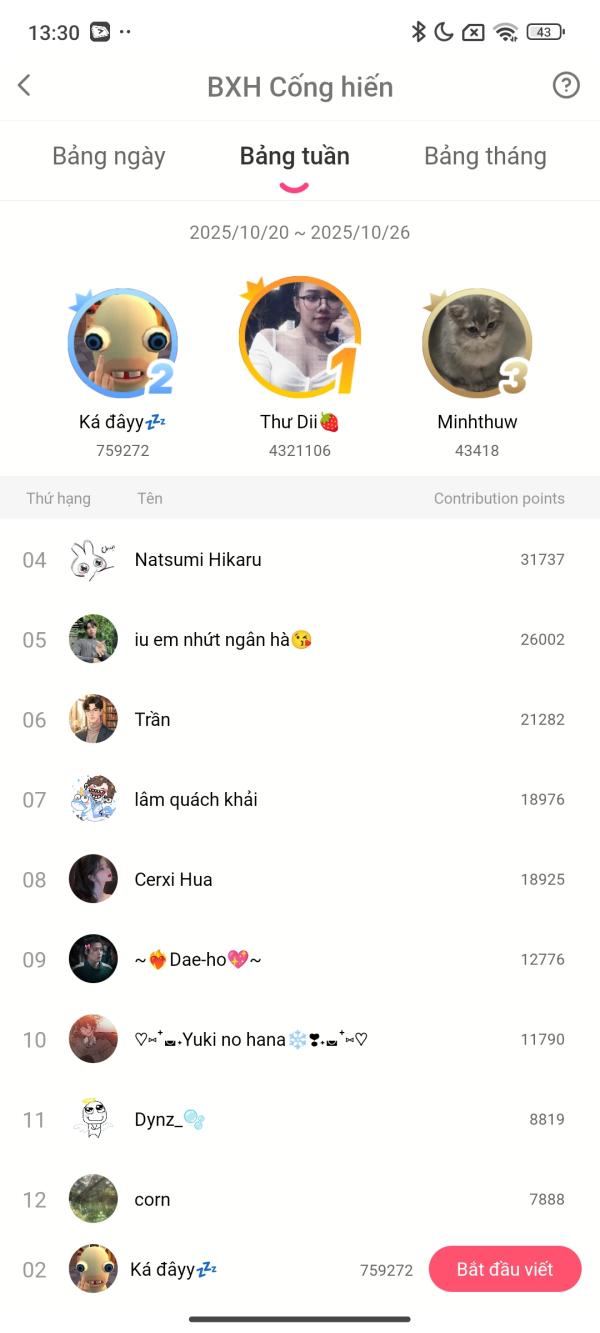The height and width of the screenshot is (1333, 600).
Task: Select the Bảng tuần tab
Action: click(294, 157)
